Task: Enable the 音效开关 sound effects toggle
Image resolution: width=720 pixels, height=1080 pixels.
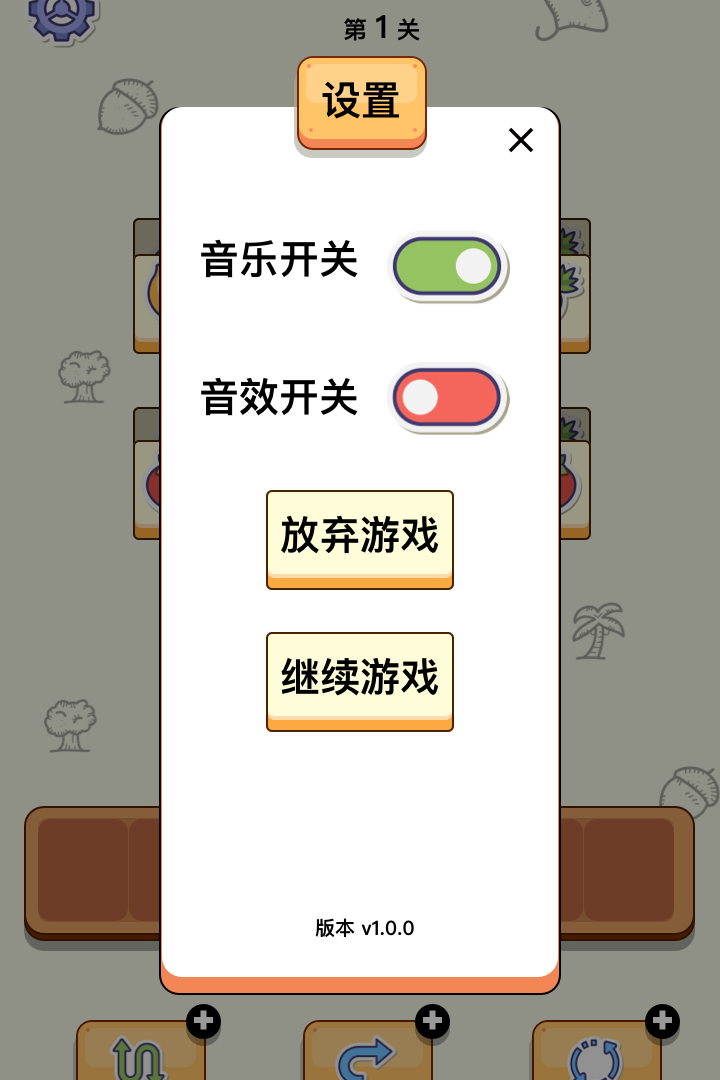Action: [x=447, y=397]
